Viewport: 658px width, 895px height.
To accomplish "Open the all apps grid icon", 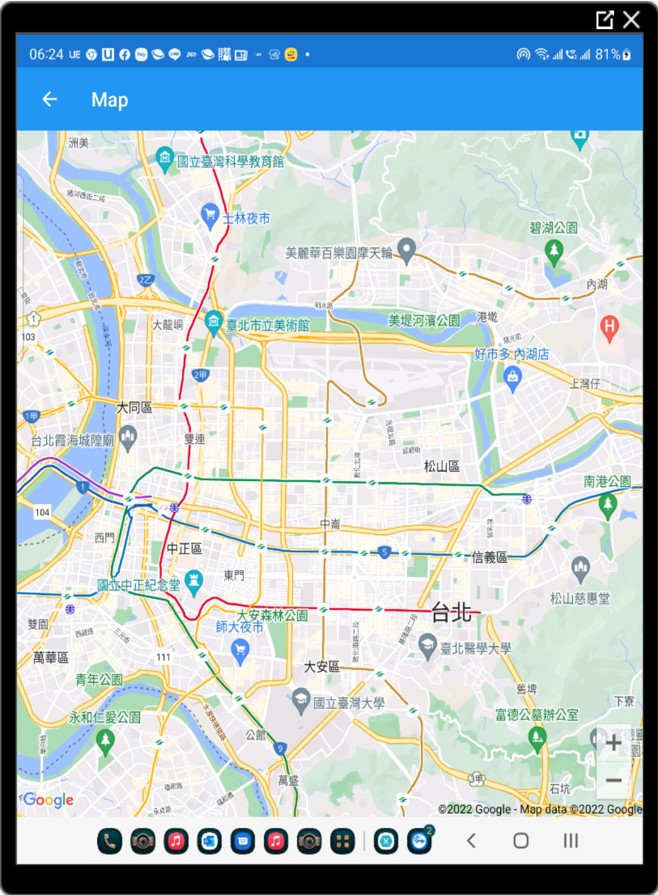I will (x=342, y=841).
